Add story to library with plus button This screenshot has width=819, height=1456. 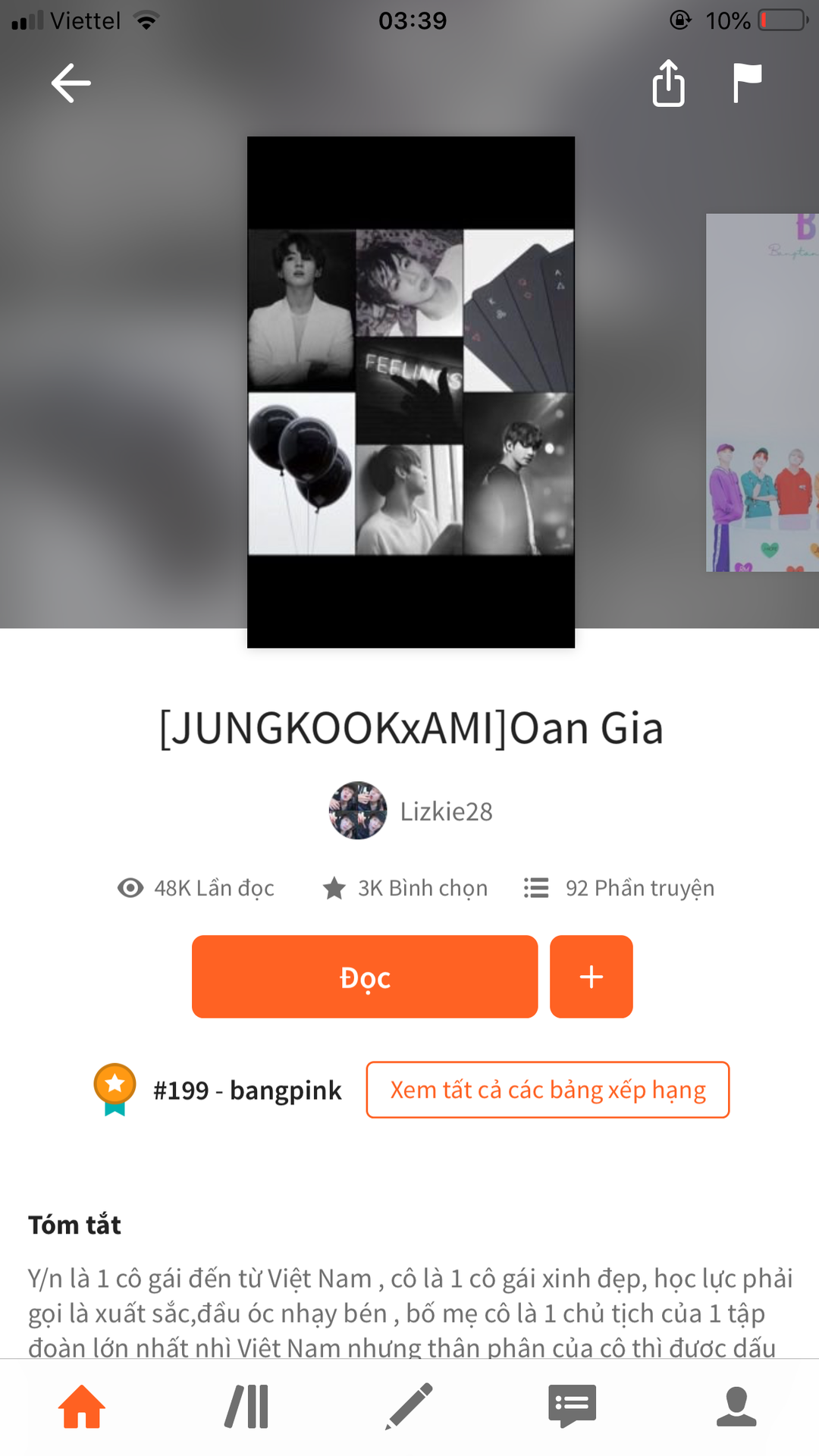[591, 977]
